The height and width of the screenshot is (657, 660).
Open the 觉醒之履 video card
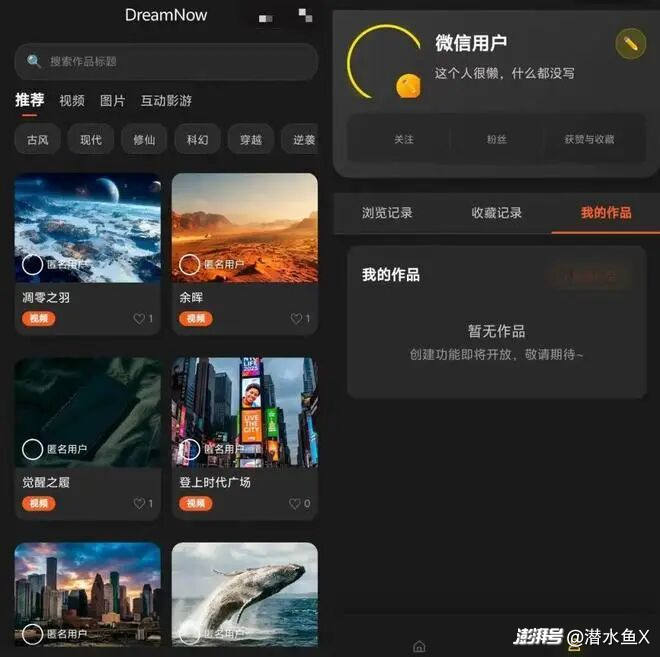pyautogui.click(x=88, y=438)
